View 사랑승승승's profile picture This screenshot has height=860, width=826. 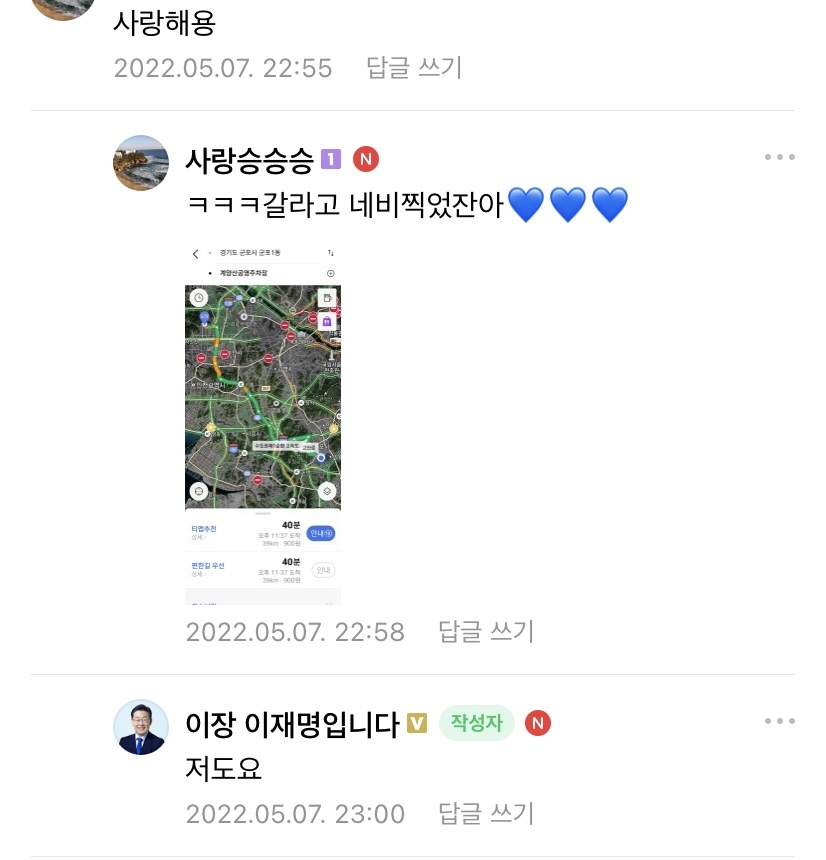point(141,163)
